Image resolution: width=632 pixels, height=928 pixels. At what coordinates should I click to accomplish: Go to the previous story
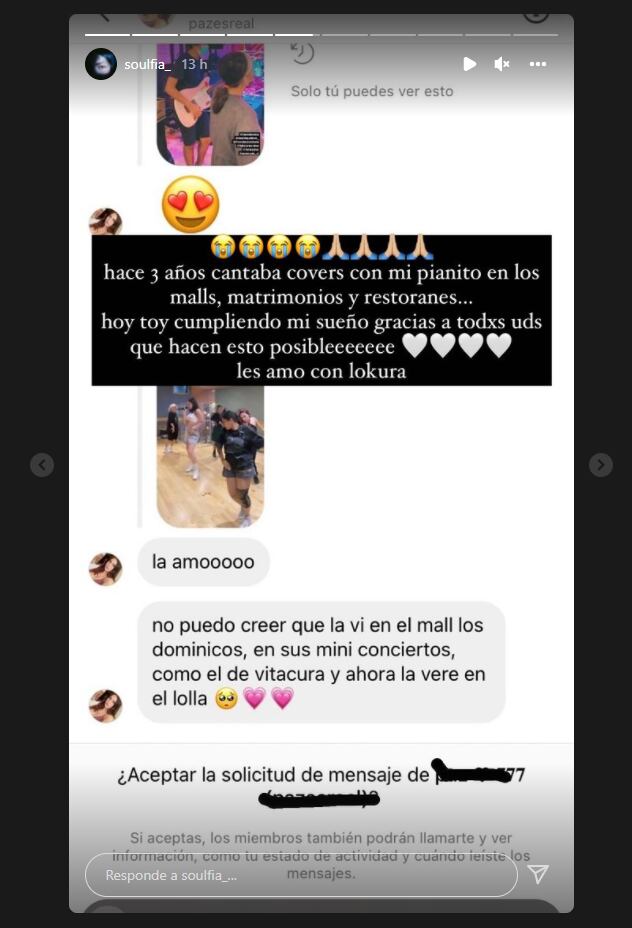[x=41, y=465]
